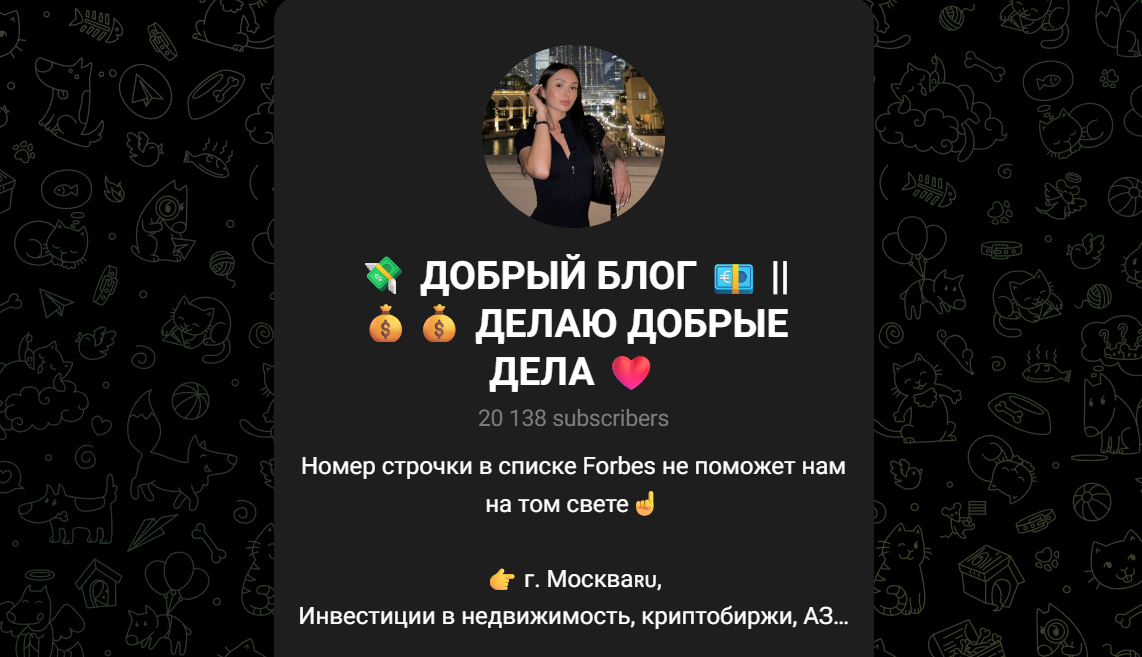Open the channel profile photo

pyautogui.click(x=573, y=137)
